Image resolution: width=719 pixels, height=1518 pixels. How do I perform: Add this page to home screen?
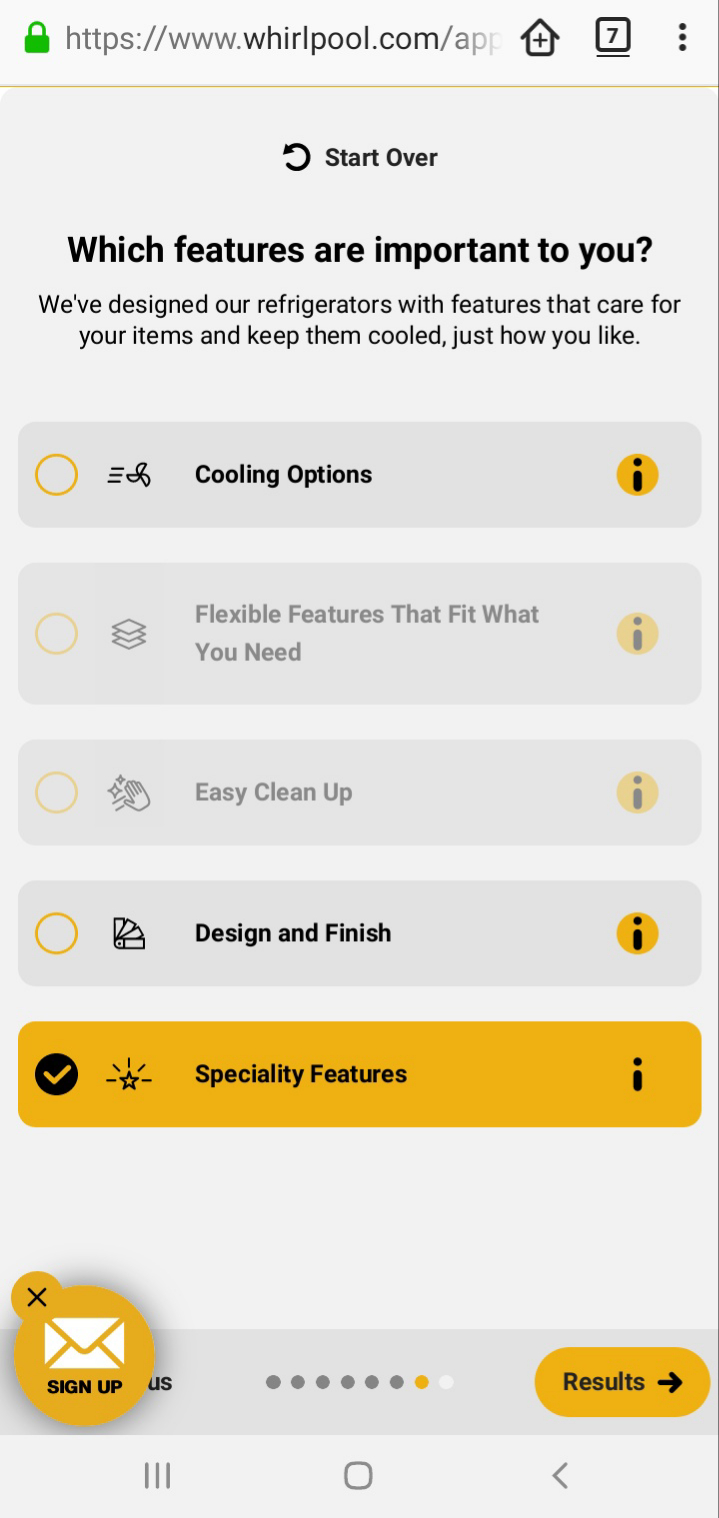pyautogui.click(x=540, y=39)
